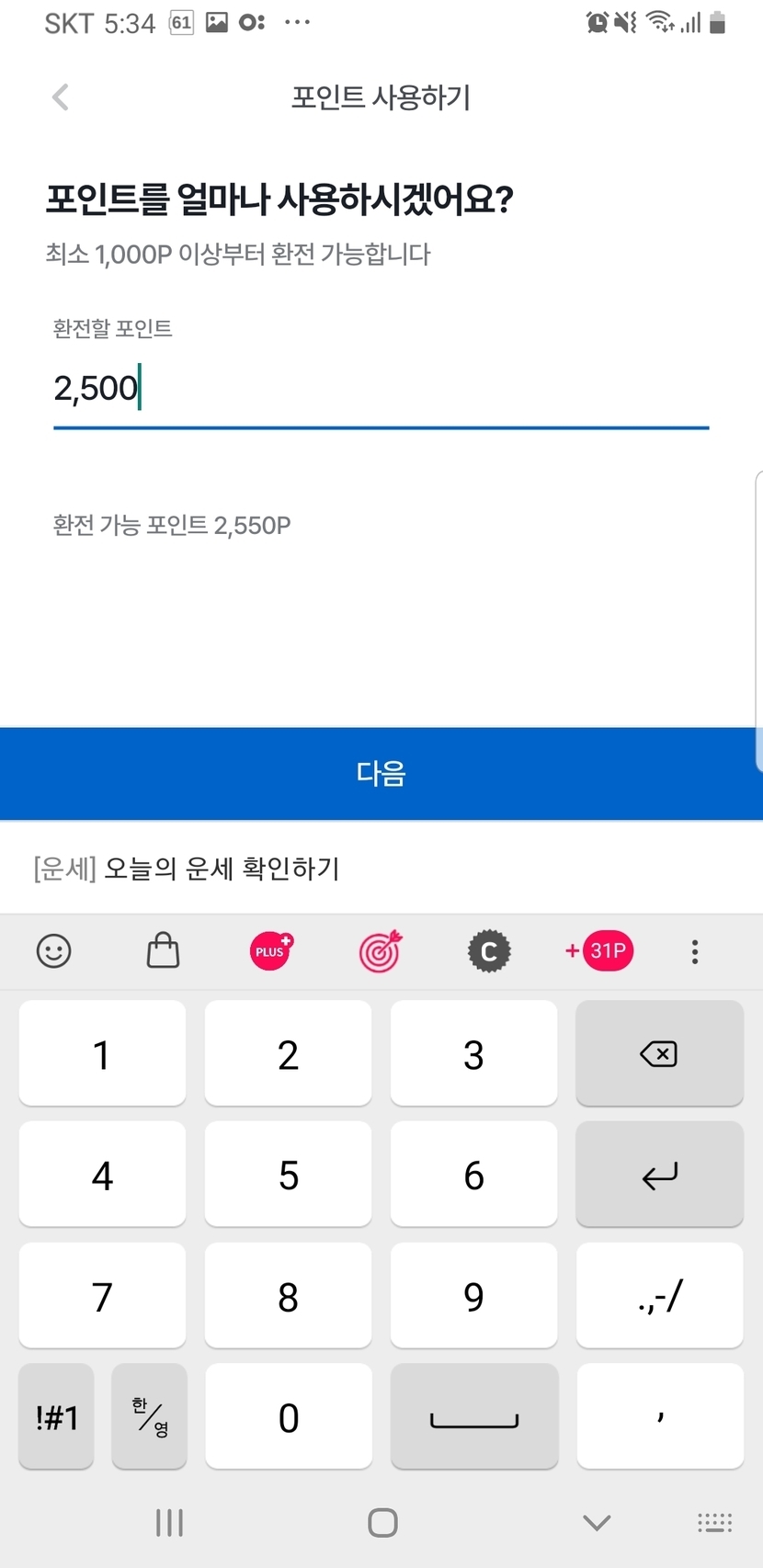The height and width of the screenshot is (1568, 763).
Task: Hide keyboard with the down chevron
Action: (597, 1523)
